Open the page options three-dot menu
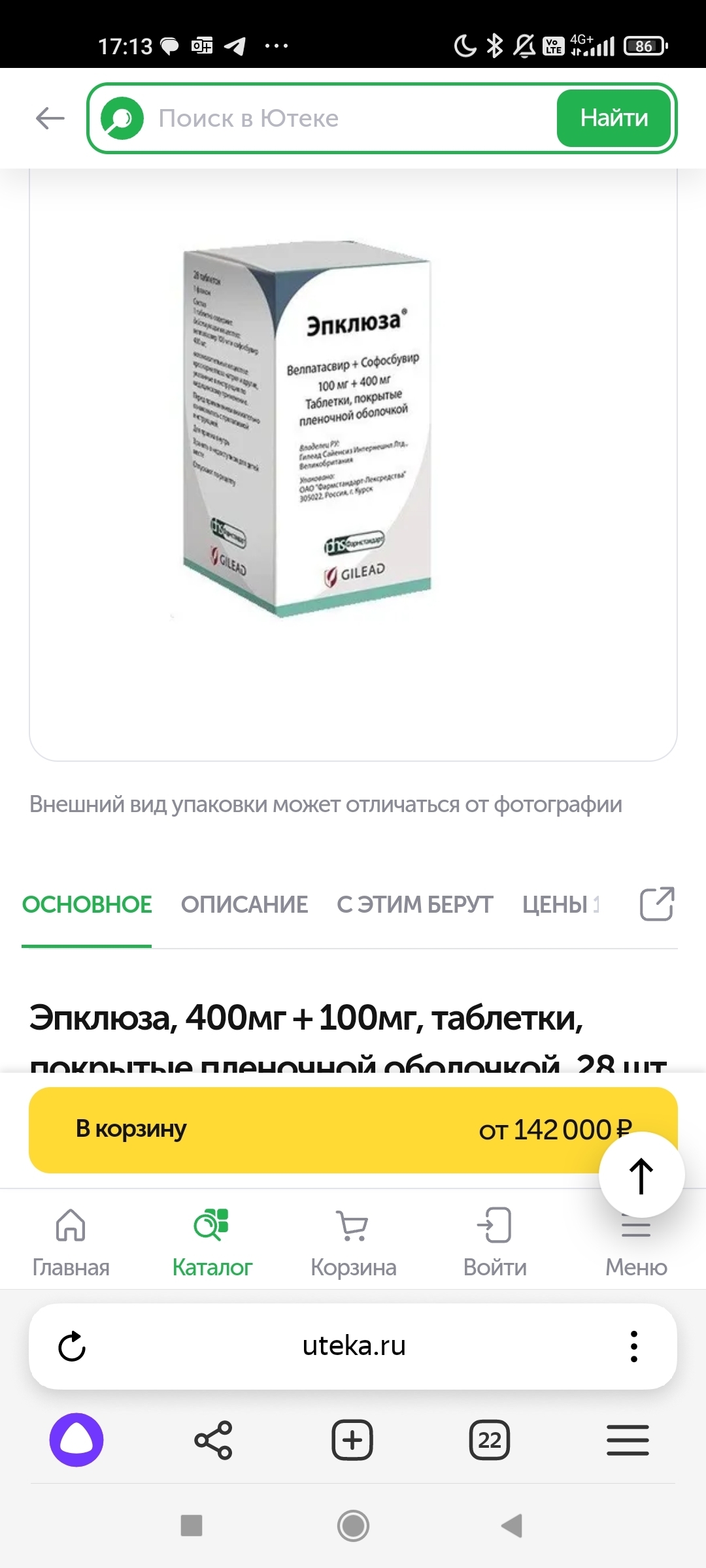The height and width of the screenshot is (1568, 706). click(633, 1347)
